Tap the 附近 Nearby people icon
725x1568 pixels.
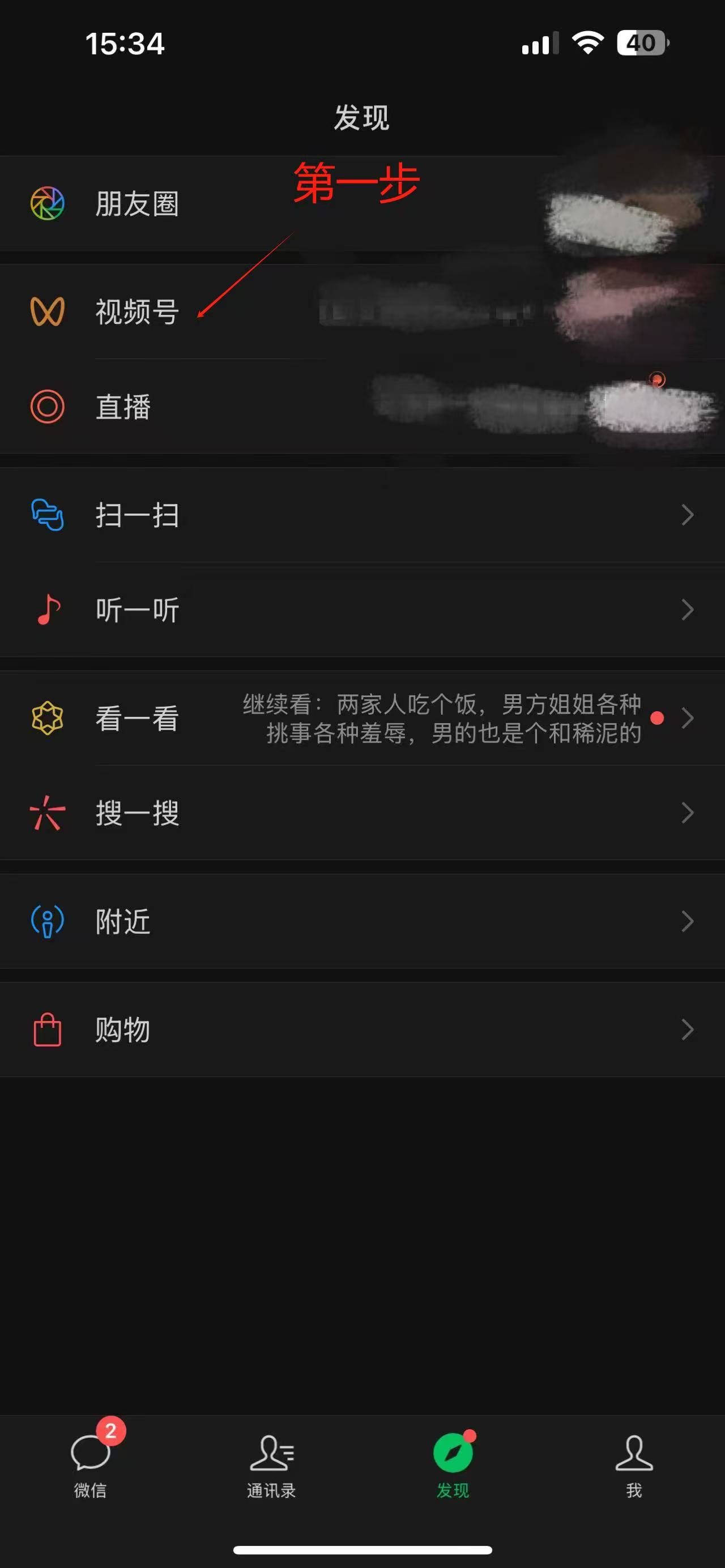(x=49, y=921)
